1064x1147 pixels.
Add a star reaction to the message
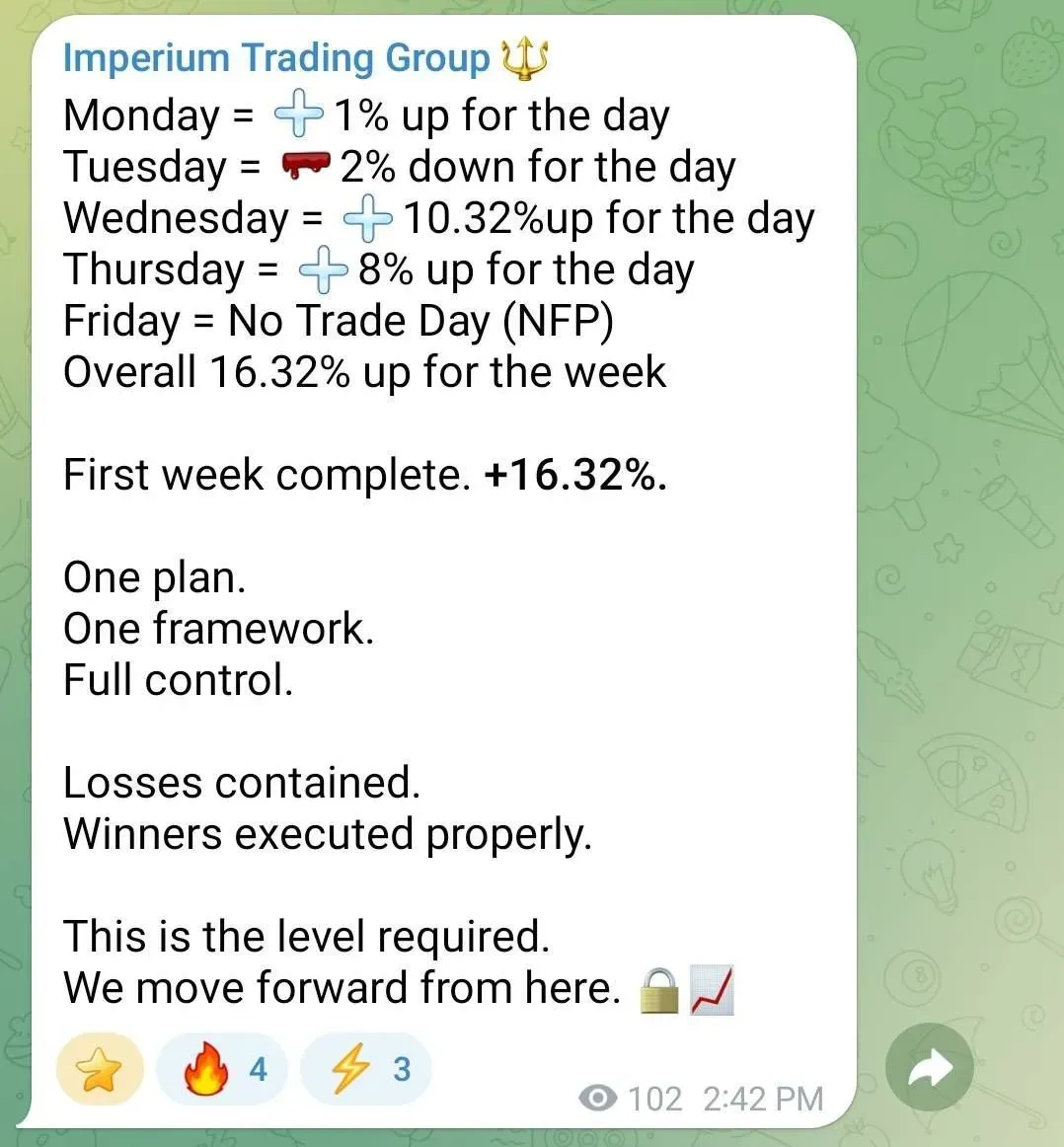[100, 1070]
